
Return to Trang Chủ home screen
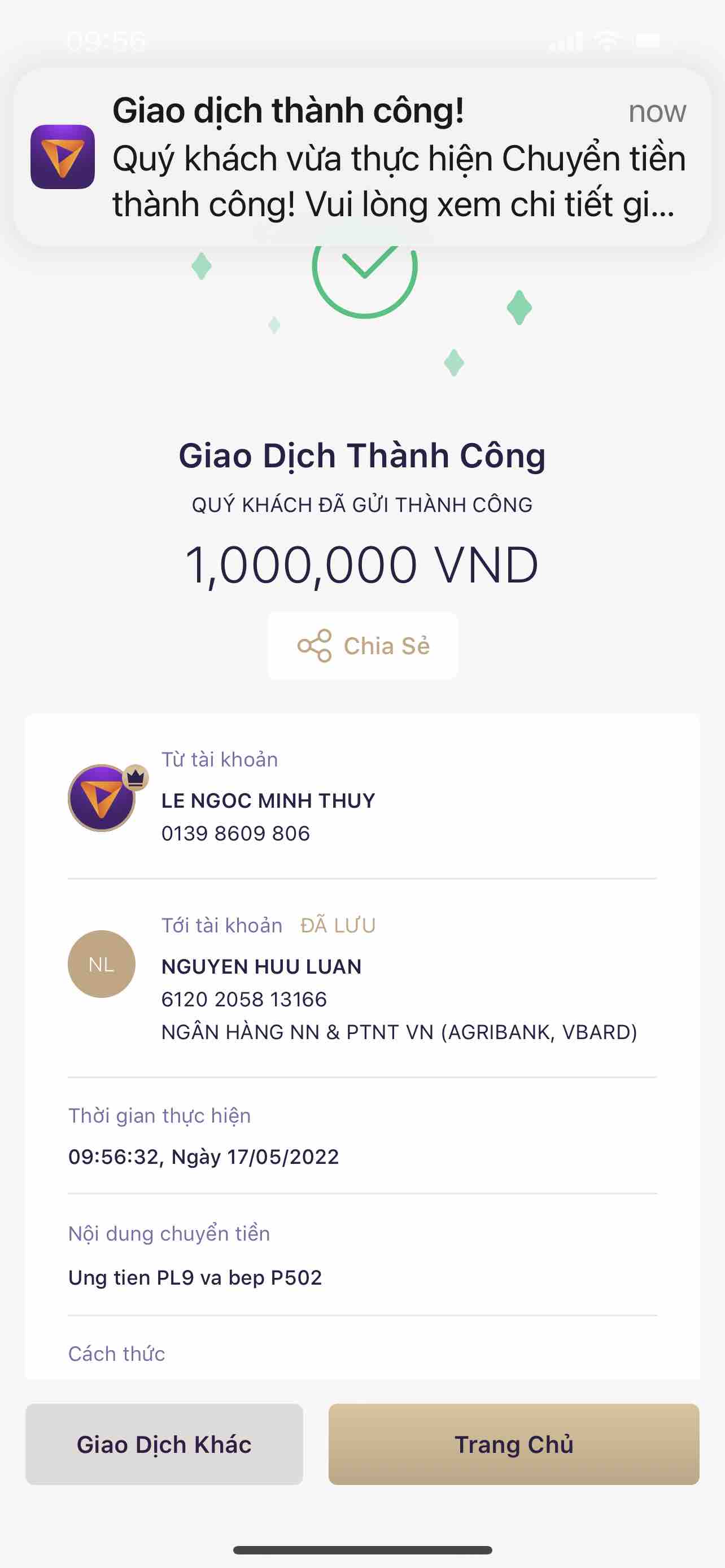point(513,1444)
